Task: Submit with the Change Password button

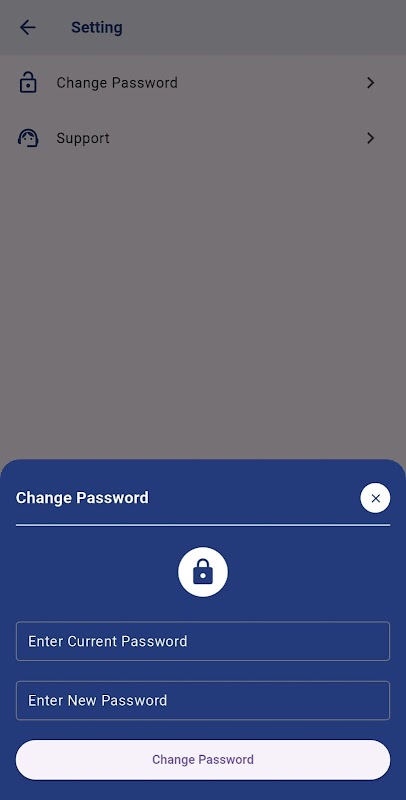Action: coord(203,760)
